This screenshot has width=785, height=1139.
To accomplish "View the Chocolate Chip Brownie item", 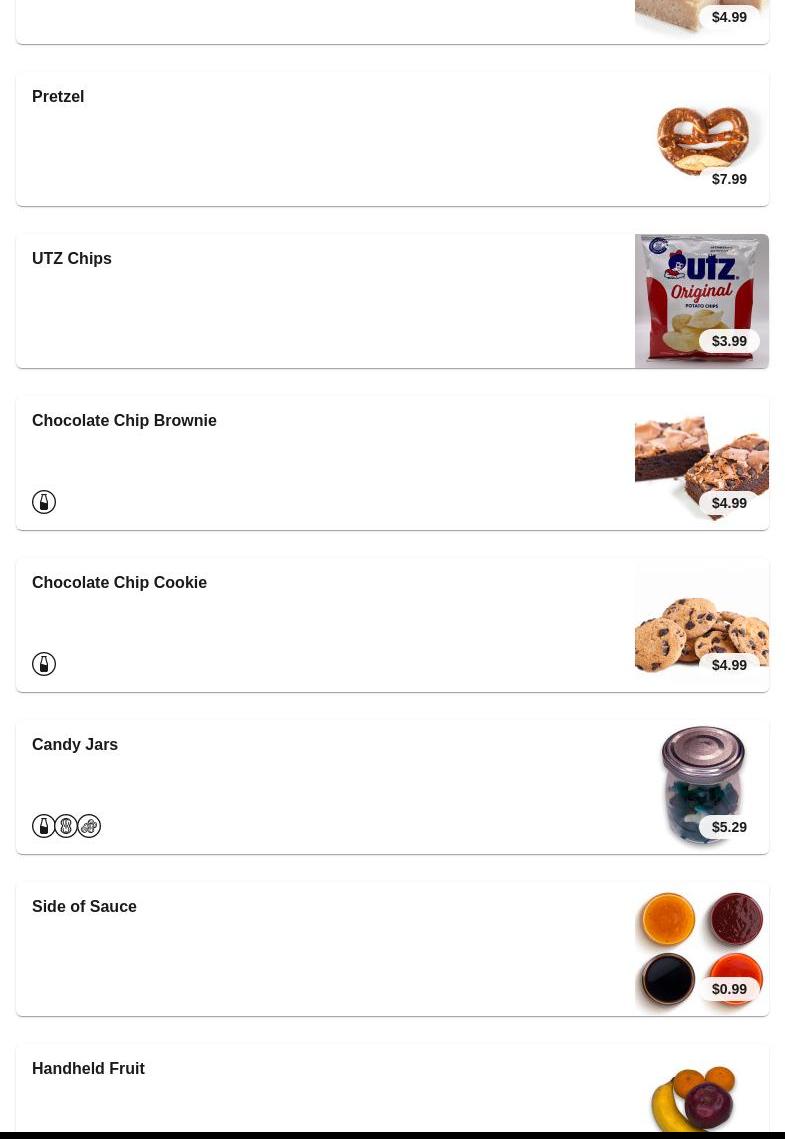I will 392,463.
